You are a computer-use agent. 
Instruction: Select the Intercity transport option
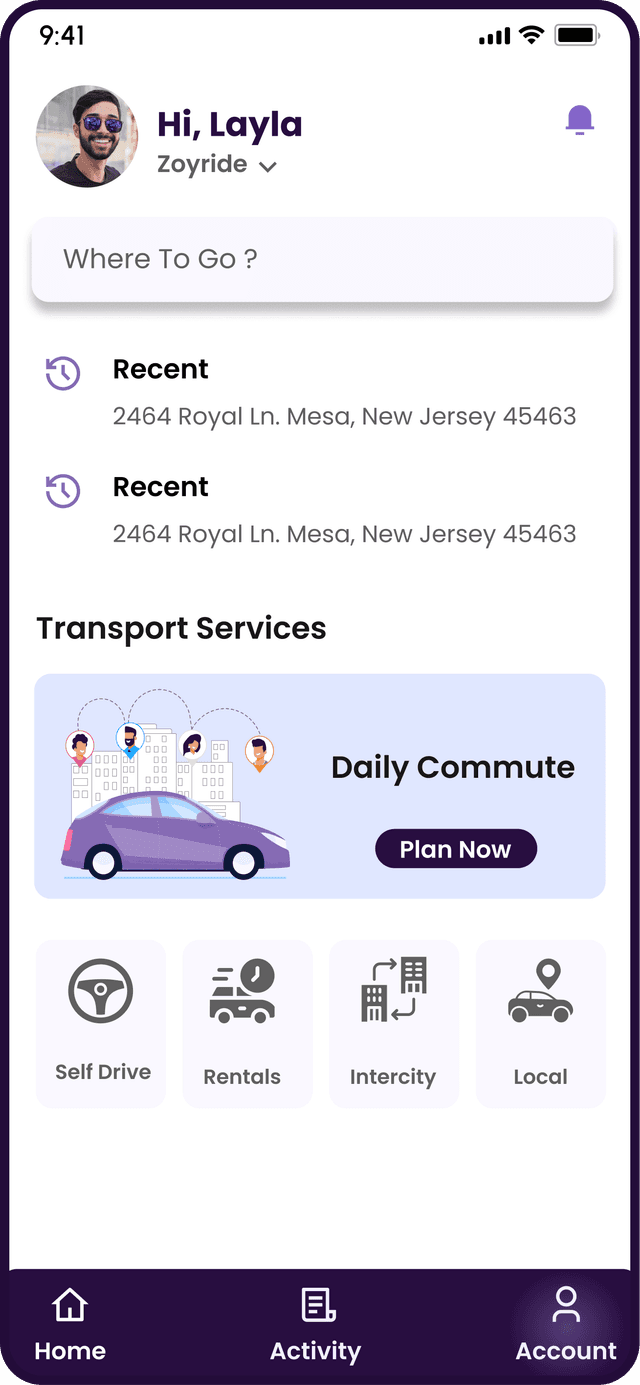click(394, 1023)
